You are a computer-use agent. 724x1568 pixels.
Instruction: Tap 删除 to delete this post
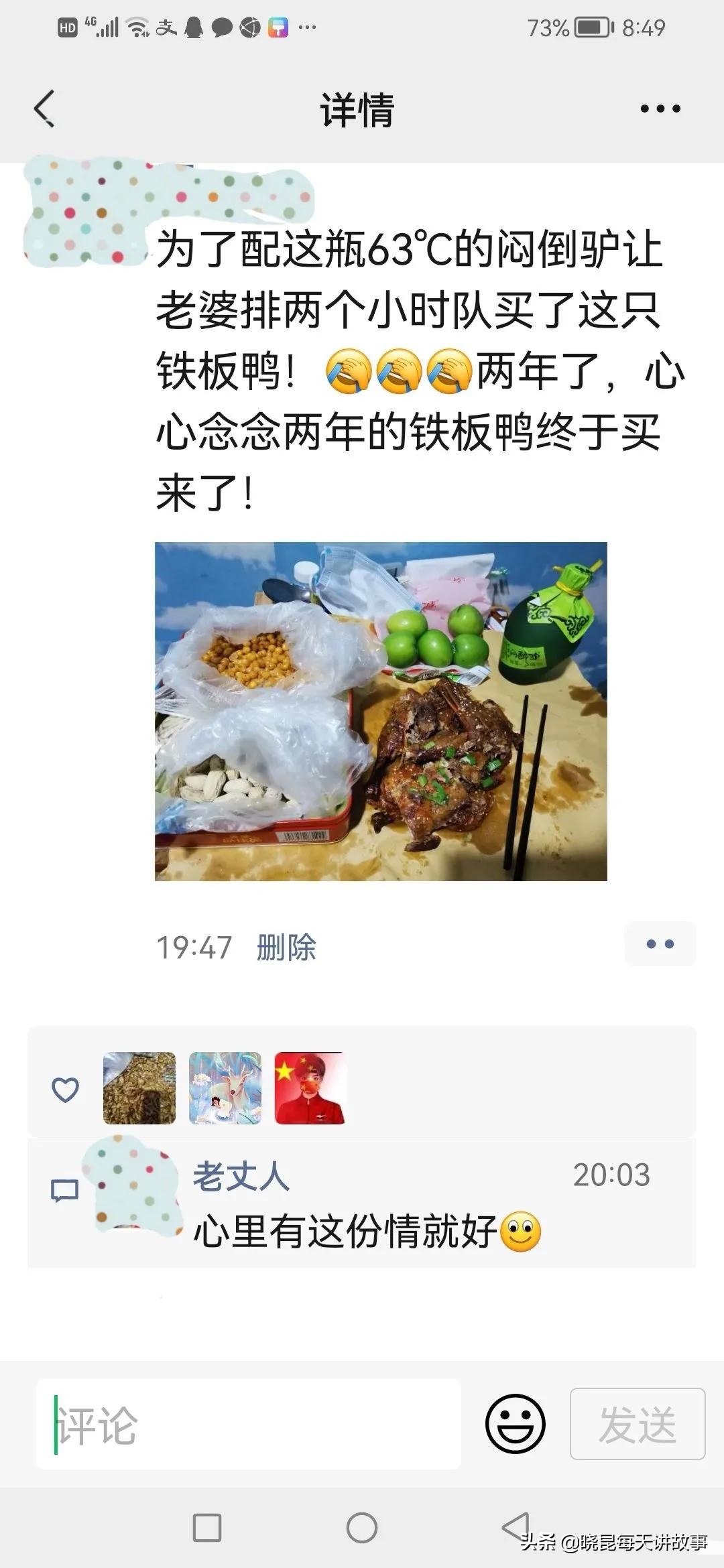click(286, 947)
